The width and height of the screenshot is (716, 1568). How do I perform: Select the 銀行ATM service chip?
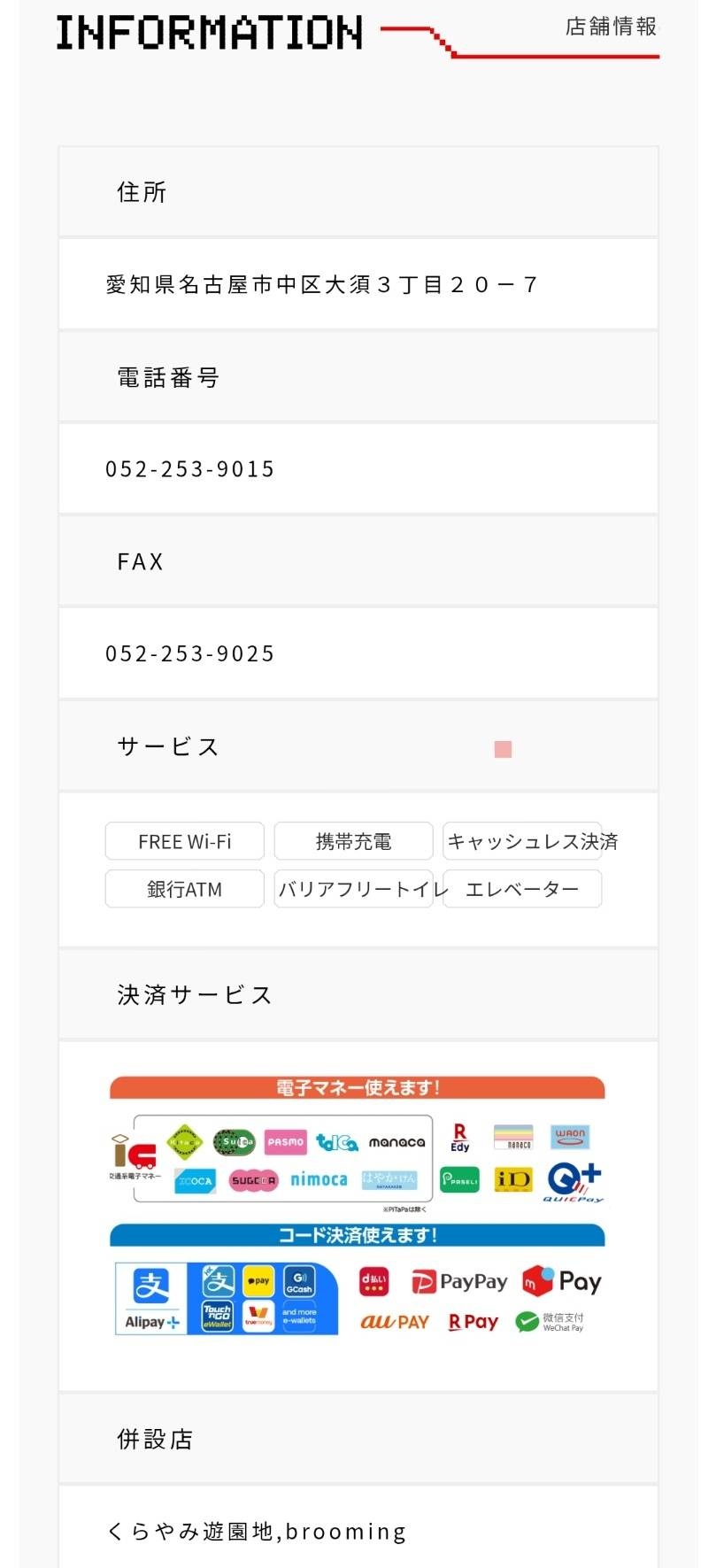tap(184, 889)
